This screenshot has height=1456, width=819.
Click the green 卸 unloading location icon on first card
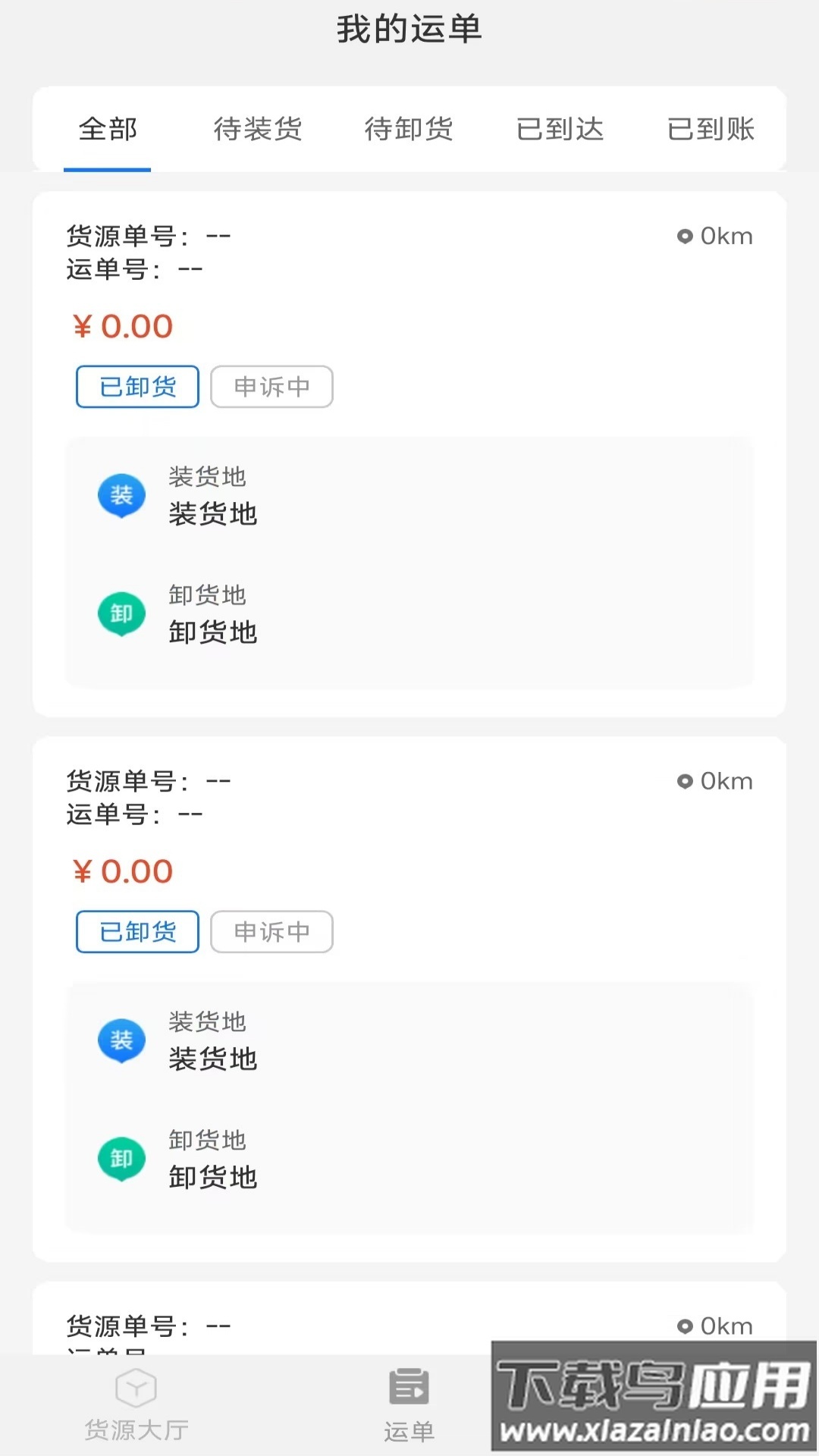(121, 613)
